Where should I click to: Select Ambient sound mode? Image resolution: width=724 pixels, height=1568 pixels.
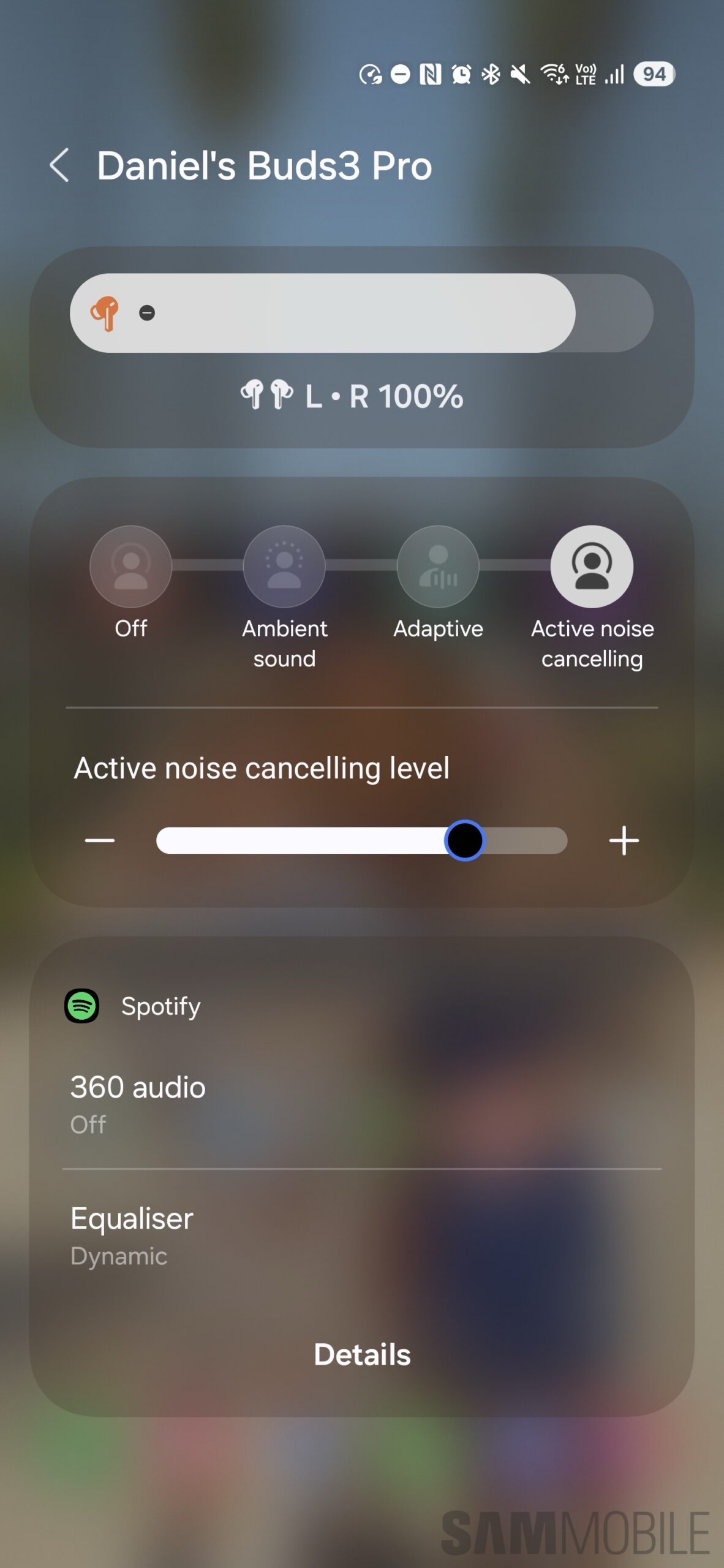coord(284,567)
